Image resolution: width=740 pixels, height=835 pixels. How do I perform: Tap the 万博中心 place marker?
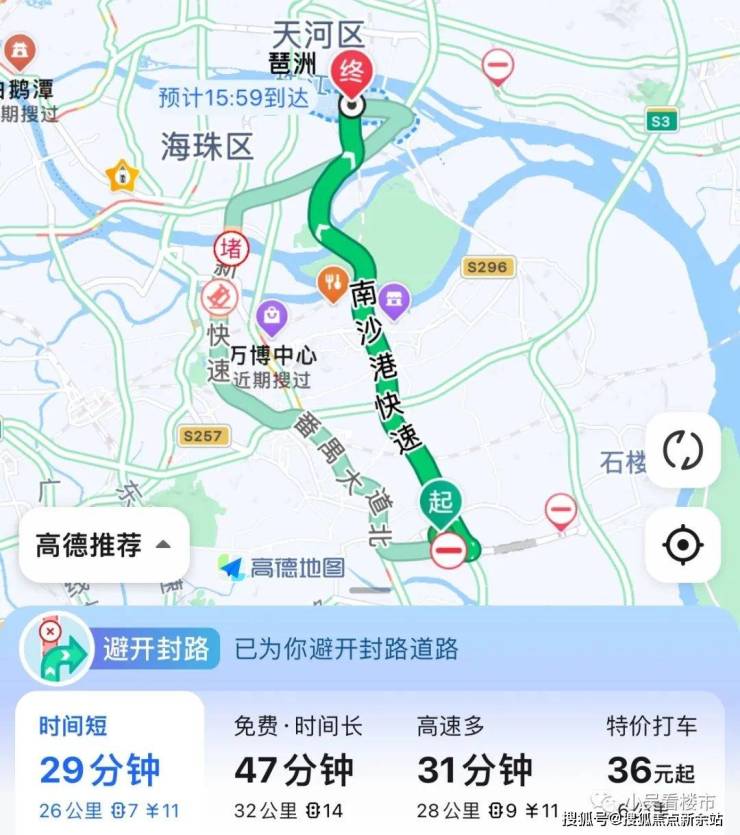tap(272, 320)
